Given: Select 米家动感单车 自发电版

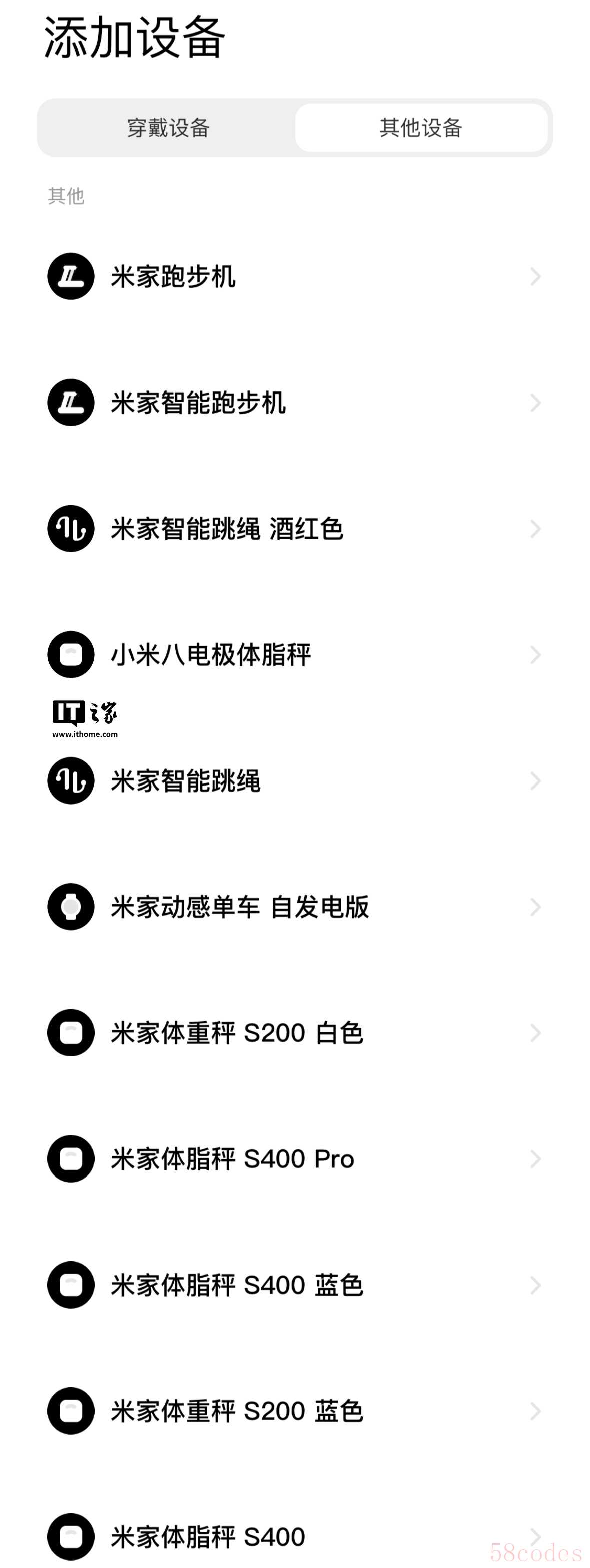Looking at the screenshot, I should coord(294,907).
